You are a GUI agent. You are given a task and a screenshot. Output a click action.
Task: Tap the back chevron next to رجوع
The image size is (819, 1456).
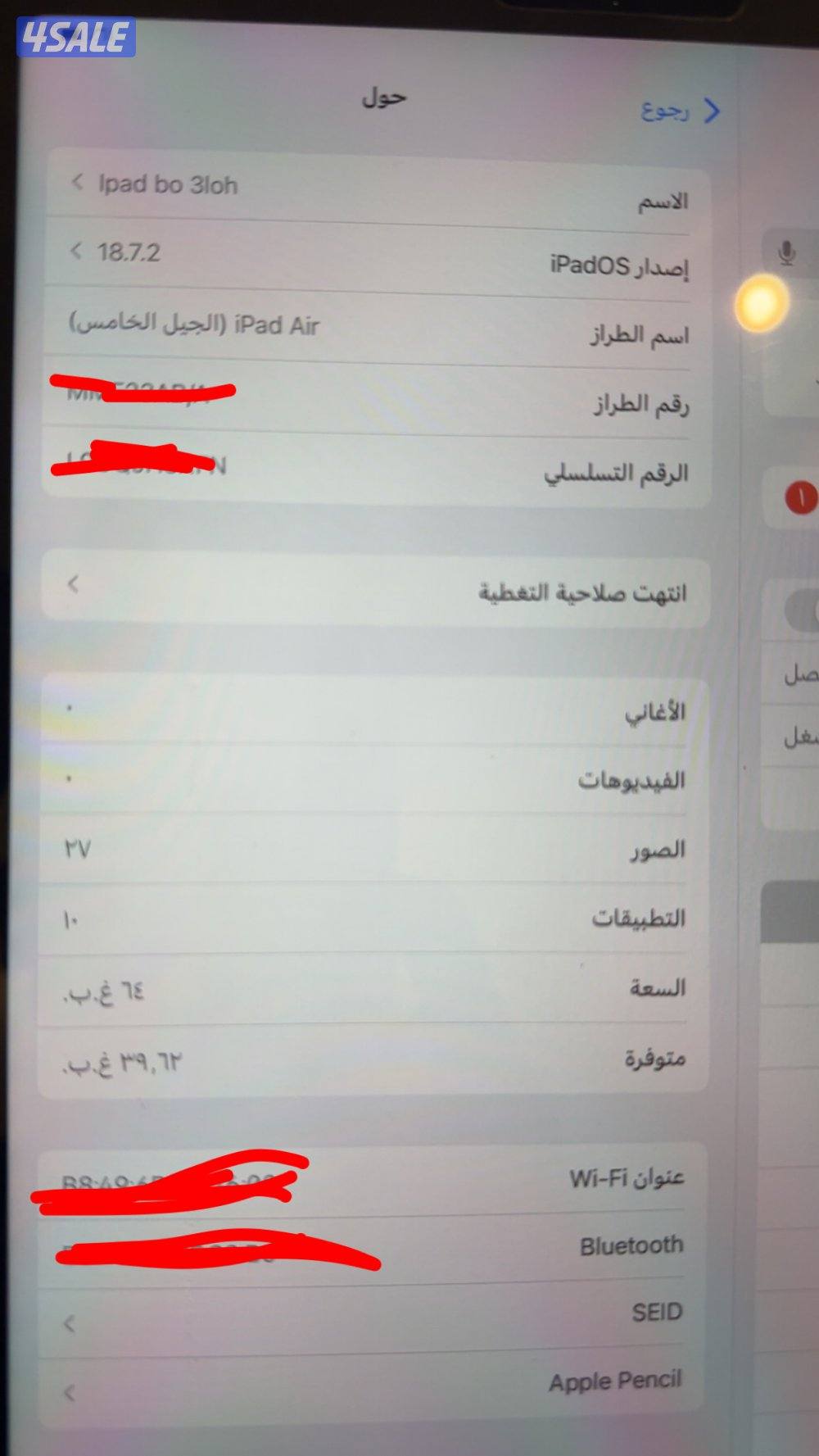[714, 109]
